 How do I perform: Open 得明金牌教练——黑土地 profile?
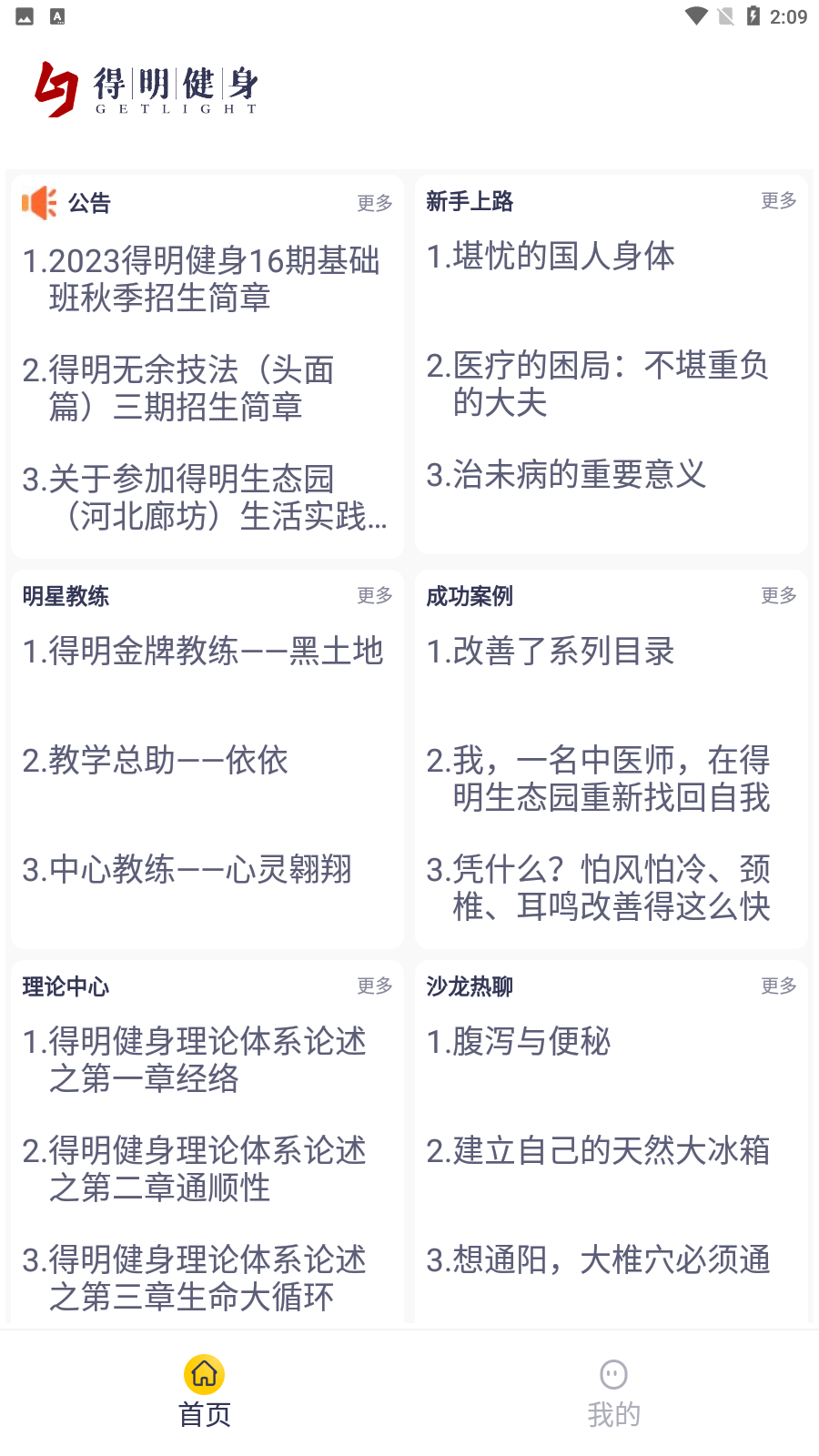click(202, 652)
